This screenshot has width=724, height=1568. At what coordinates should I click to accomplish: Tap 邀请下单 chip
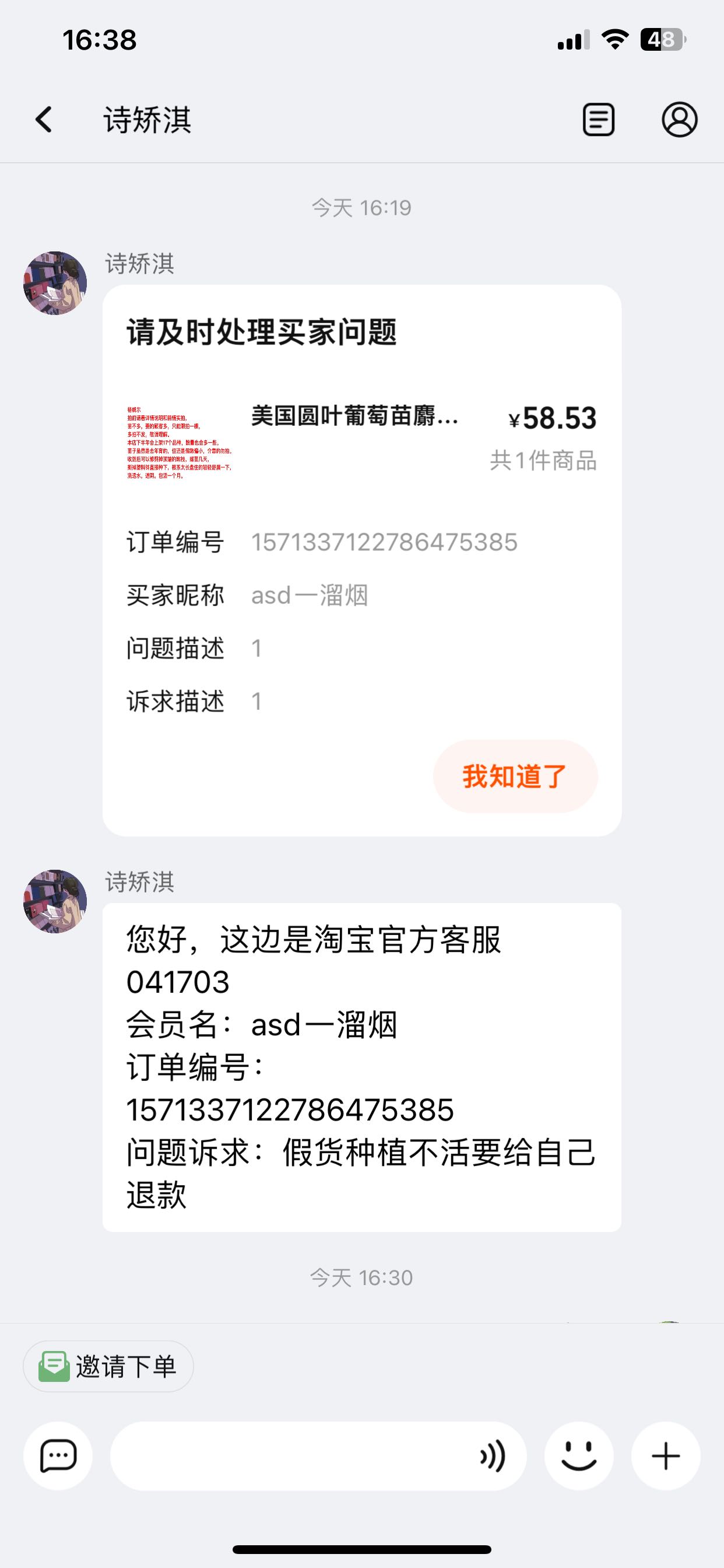point(108,1367)
